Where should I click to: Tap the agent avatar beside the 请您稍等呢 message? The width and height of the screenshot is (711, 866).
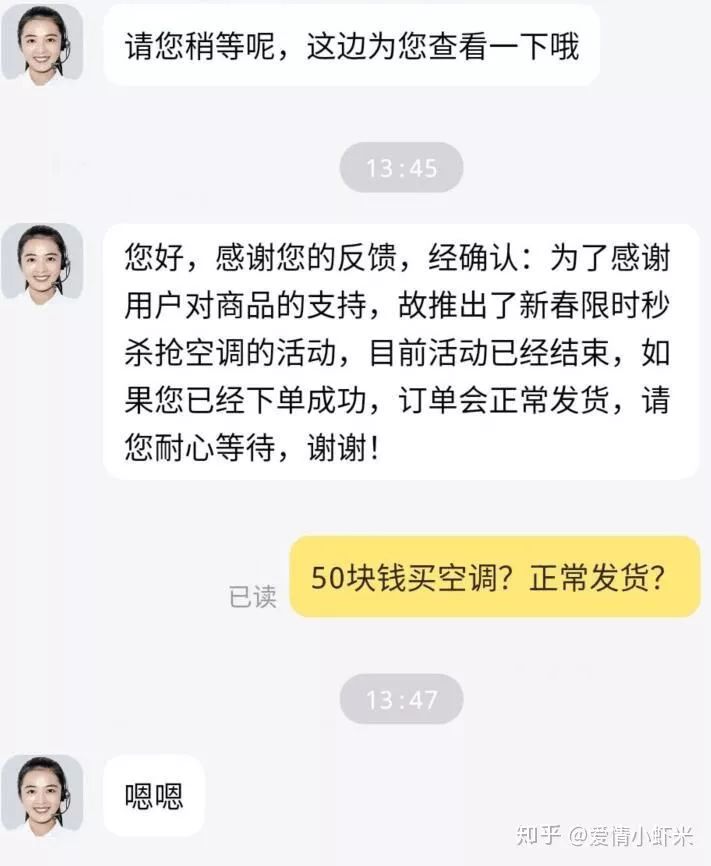pos(42,43)
